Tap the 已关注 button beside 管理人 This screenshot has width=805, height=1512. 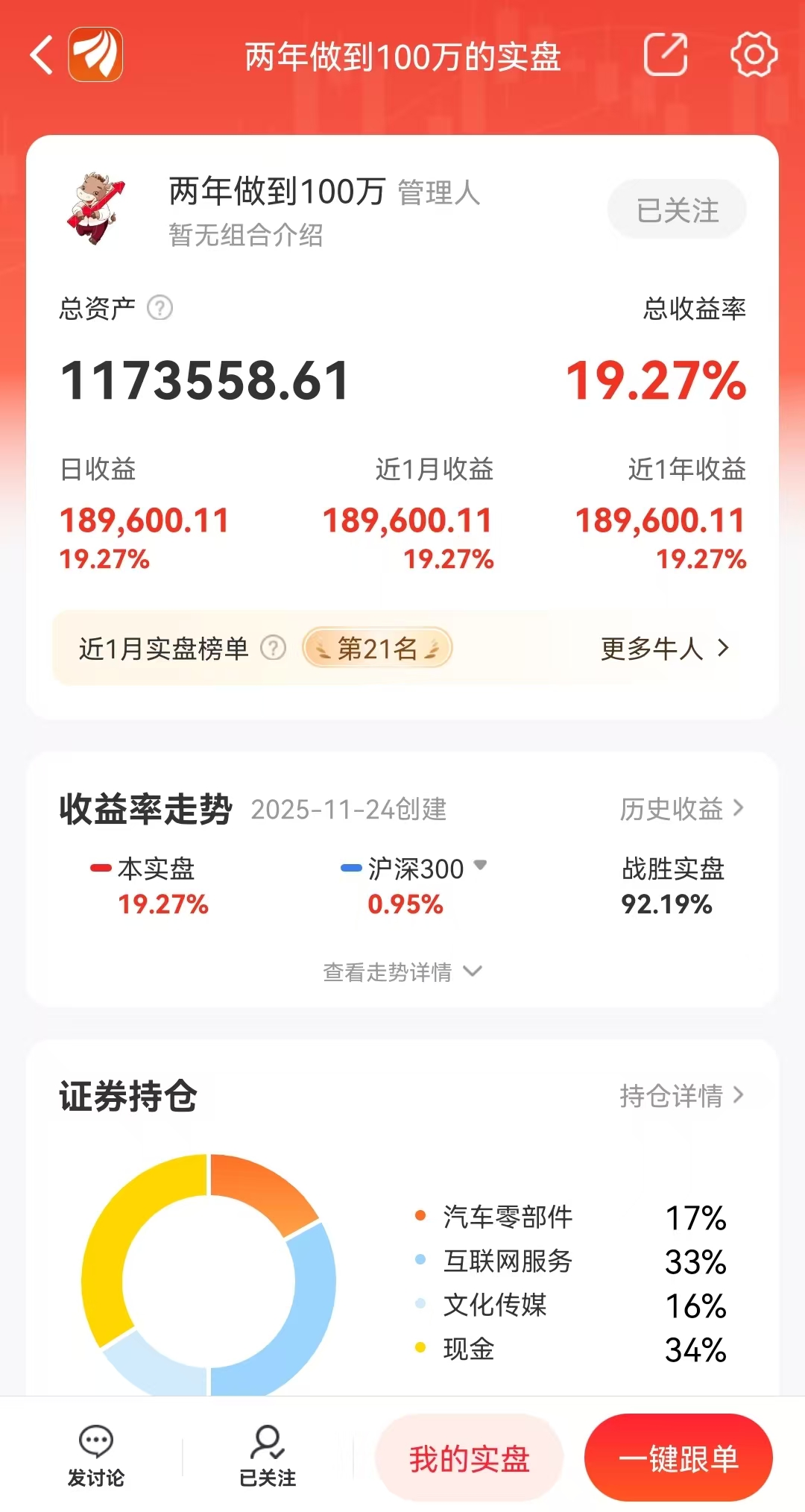(x=677, y=210)
